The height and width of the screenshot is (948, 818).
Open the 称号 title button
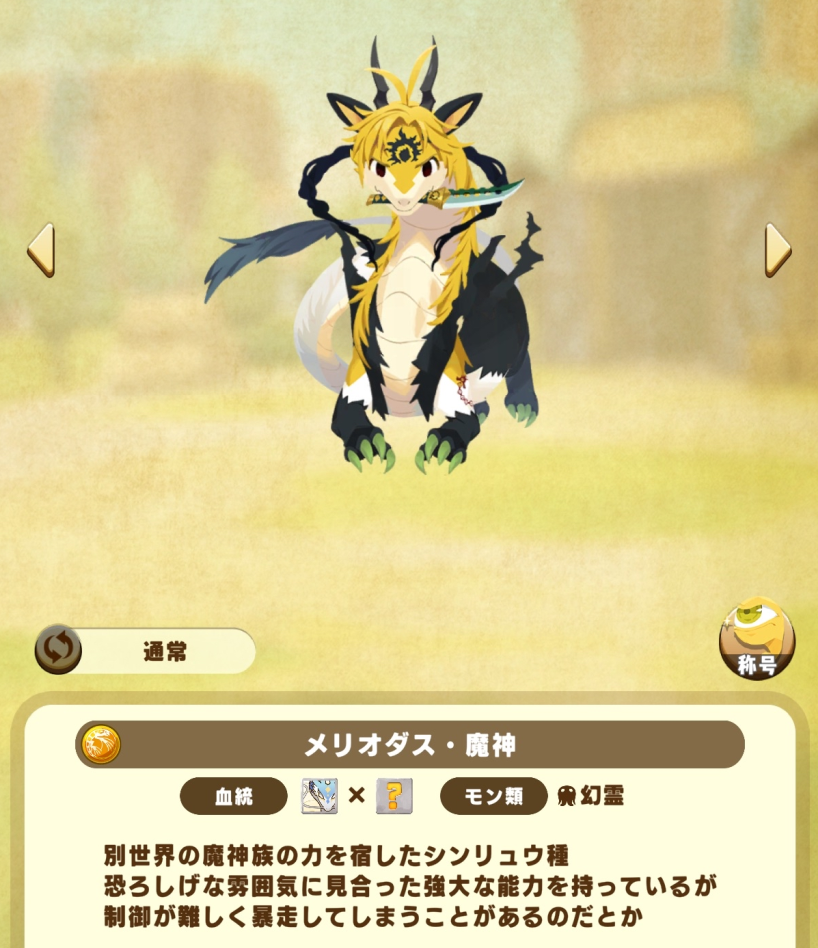[757, 638]
